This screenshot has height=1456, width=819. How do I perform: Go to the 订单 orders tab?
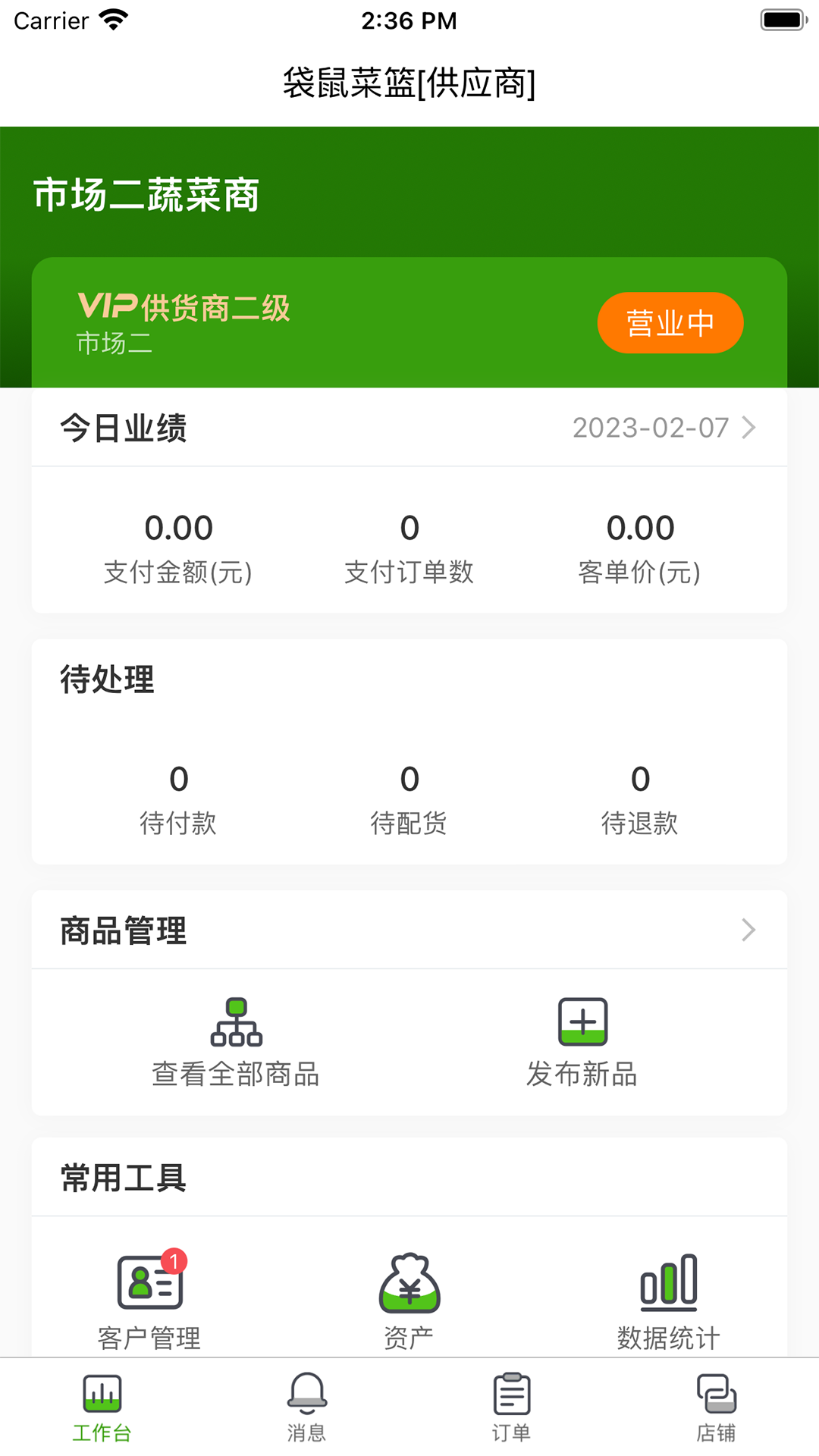coord(512,1407)
